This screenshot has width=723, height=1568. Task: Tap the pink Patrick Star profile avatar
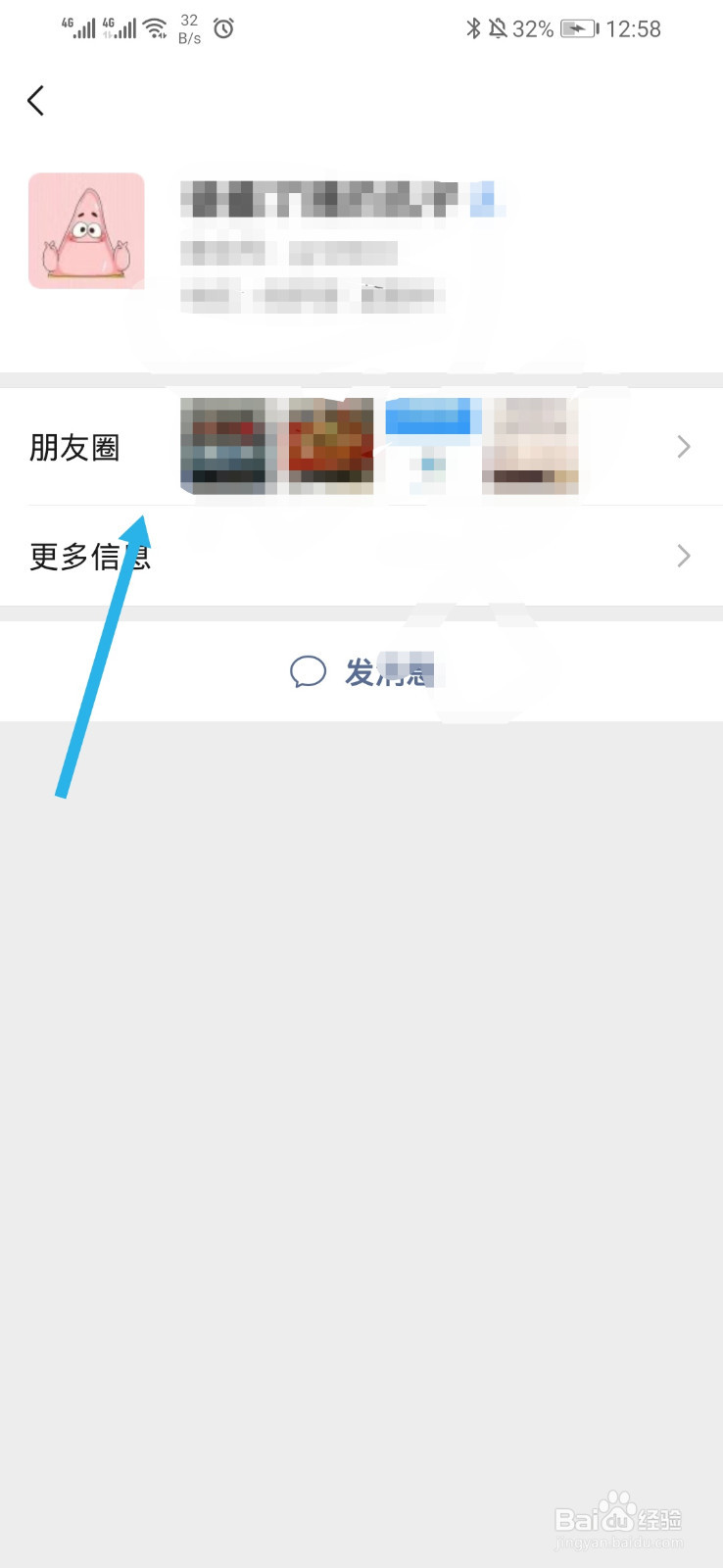pyautogui.click(x=86, y=231)
